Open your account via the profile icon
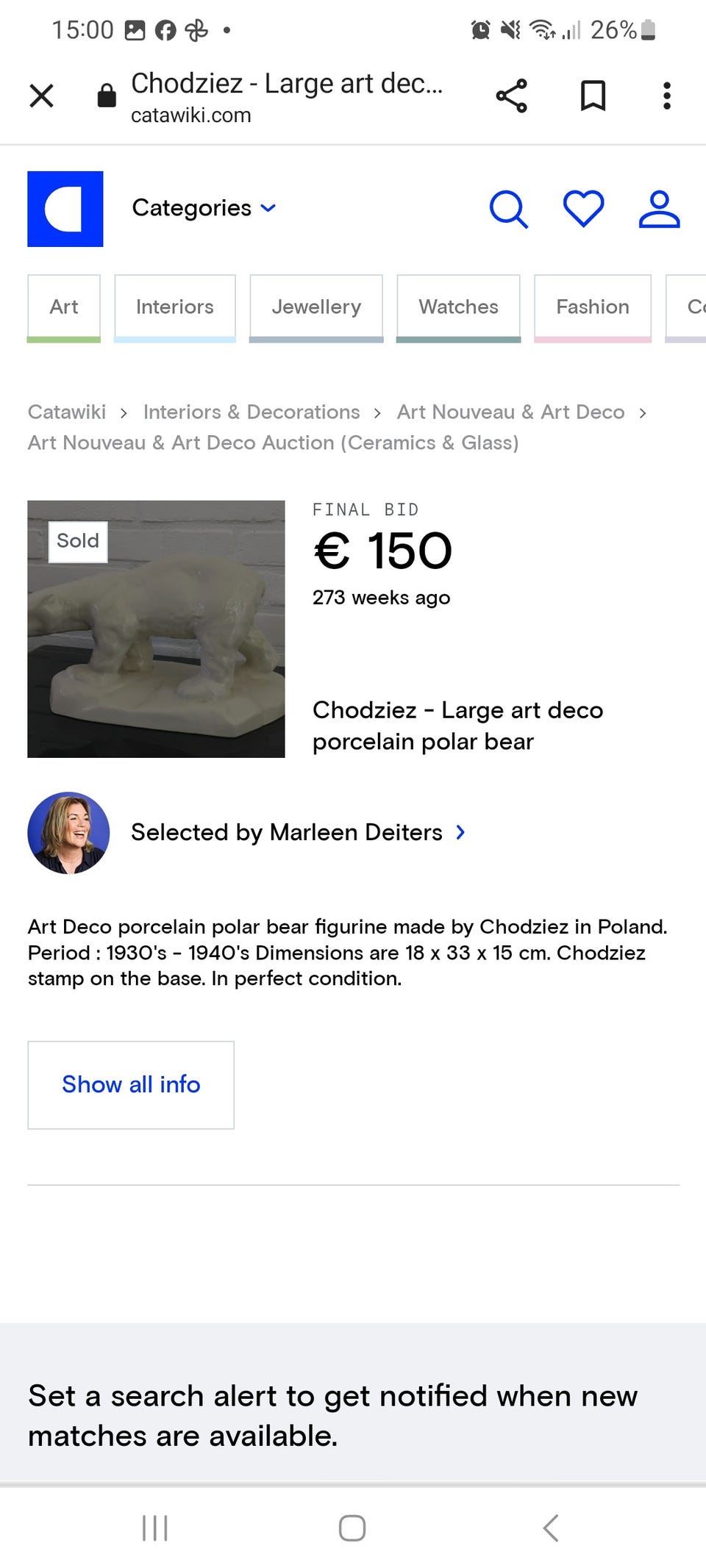This screenshot has height=1568, width=706. [x=659, y=208]
